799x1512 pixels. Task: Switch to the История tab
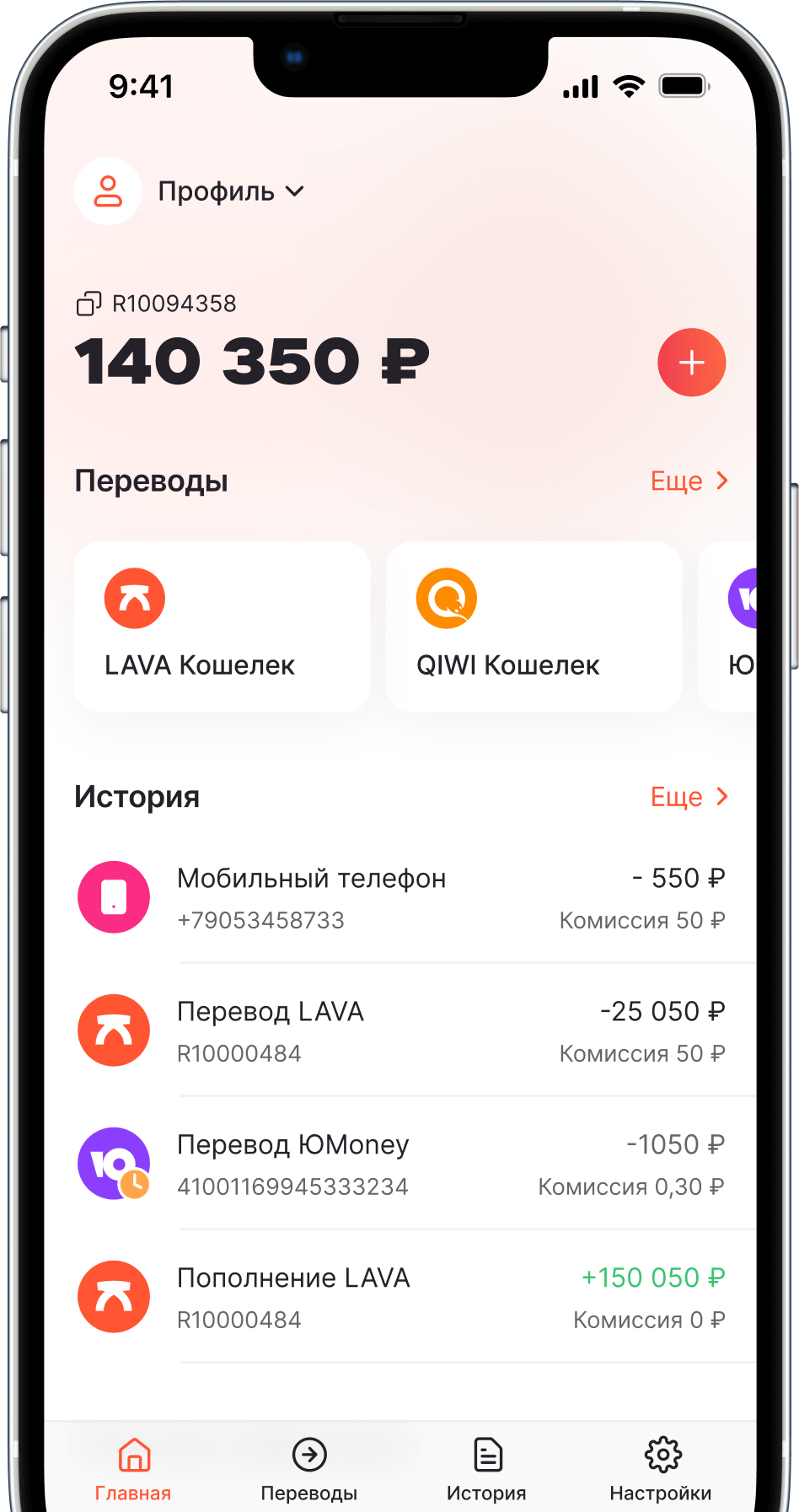click(x=486, y=1470)
